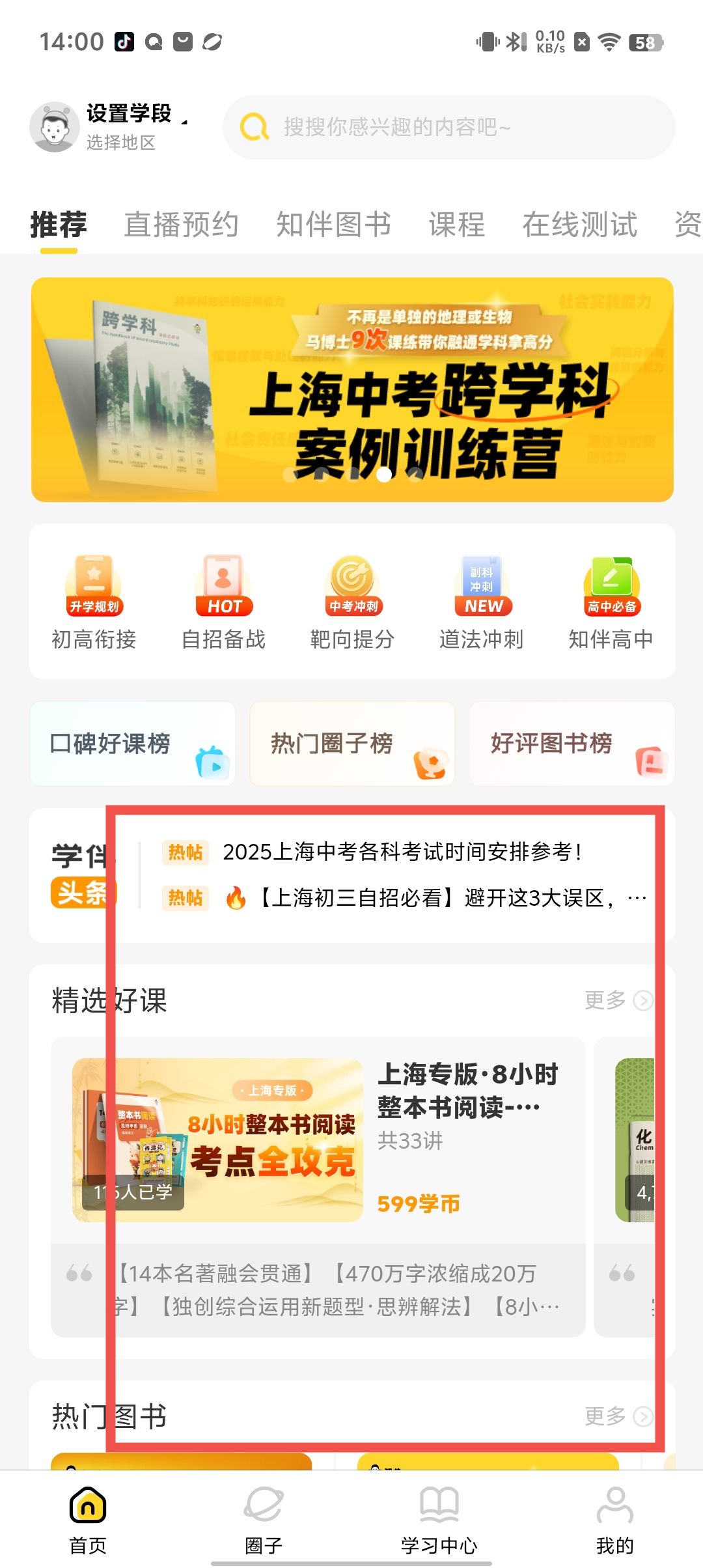
Task: Open the 上海中考跨学科案例训练营 banner
Action: (x=352, y=389)
